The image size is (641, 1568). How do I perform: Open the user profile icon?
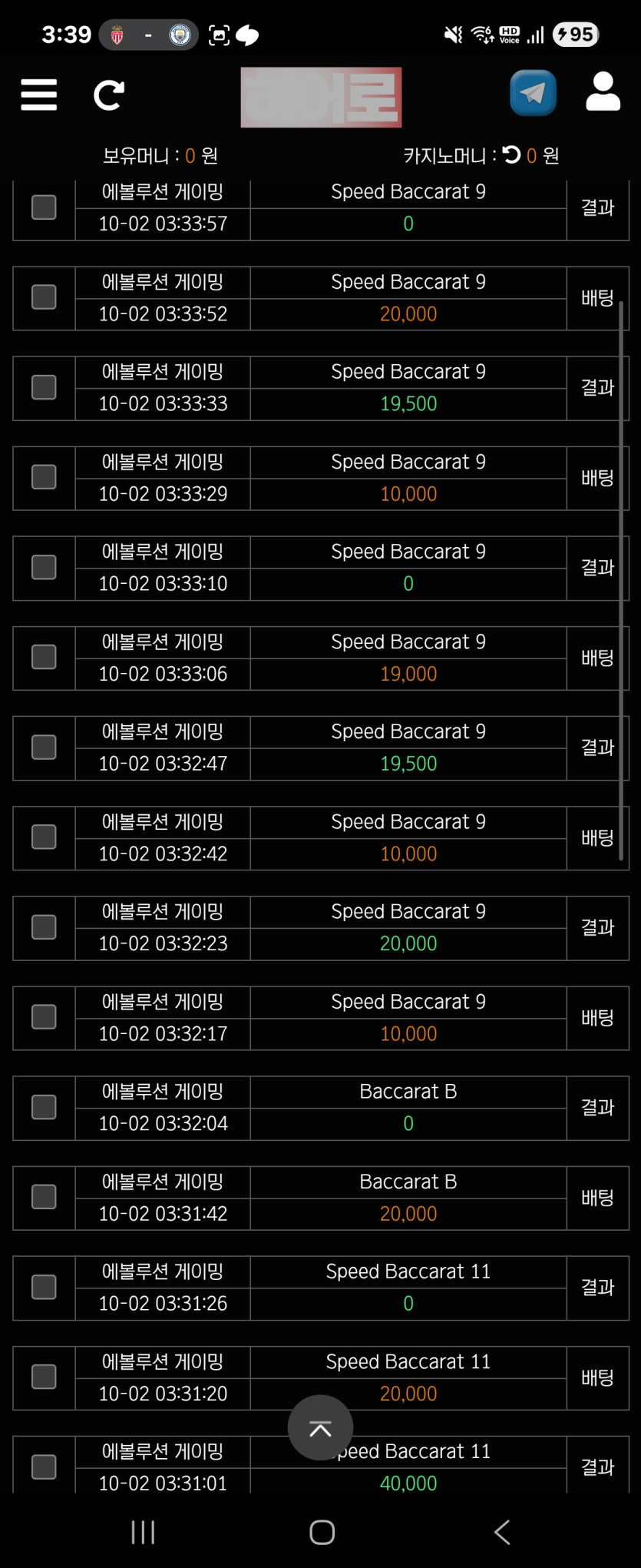pyautogui.click(x=603, y=92)
